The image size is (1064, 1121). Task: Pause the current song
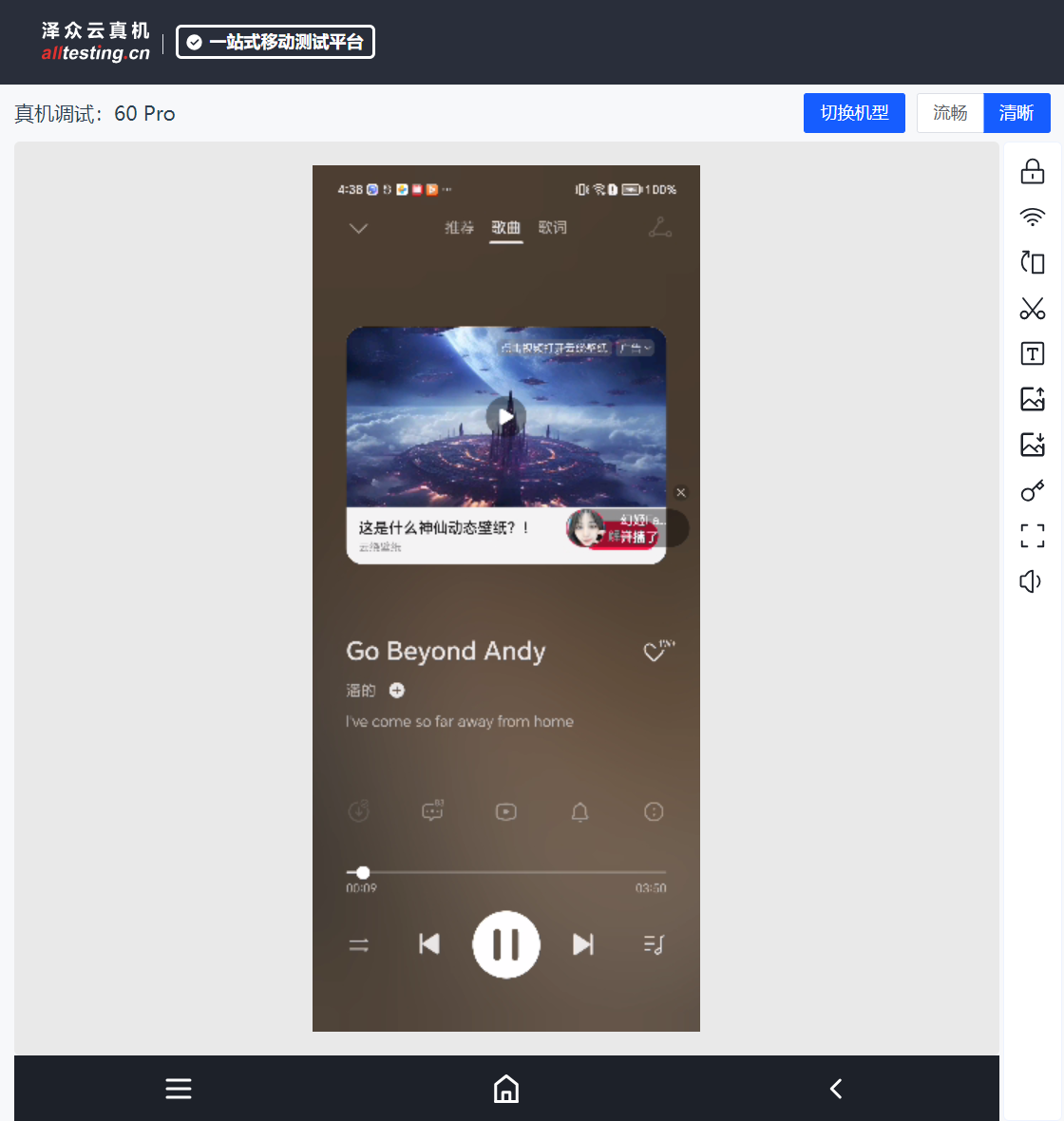pos(506,944)
